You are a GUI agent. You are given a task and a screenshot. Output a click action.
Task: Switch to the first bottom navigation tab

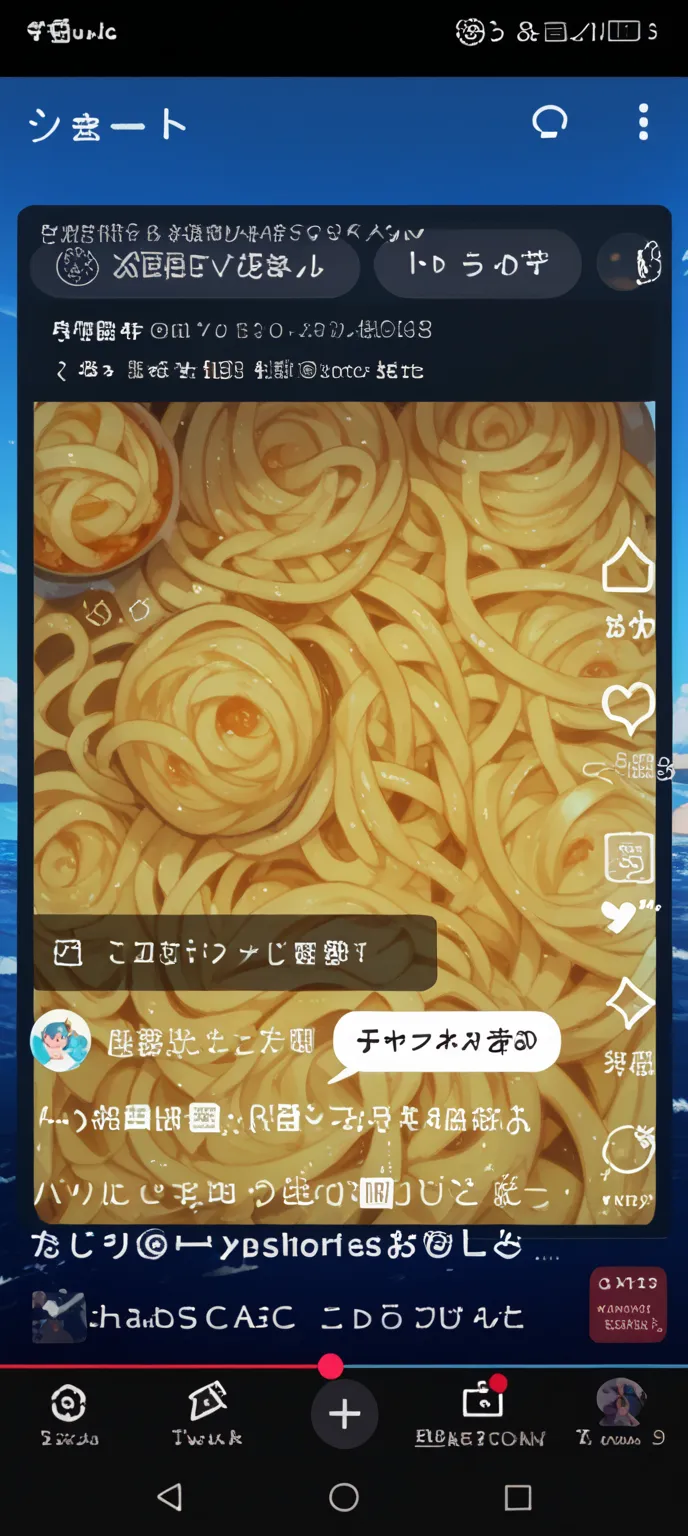(x=69, y=1414)
